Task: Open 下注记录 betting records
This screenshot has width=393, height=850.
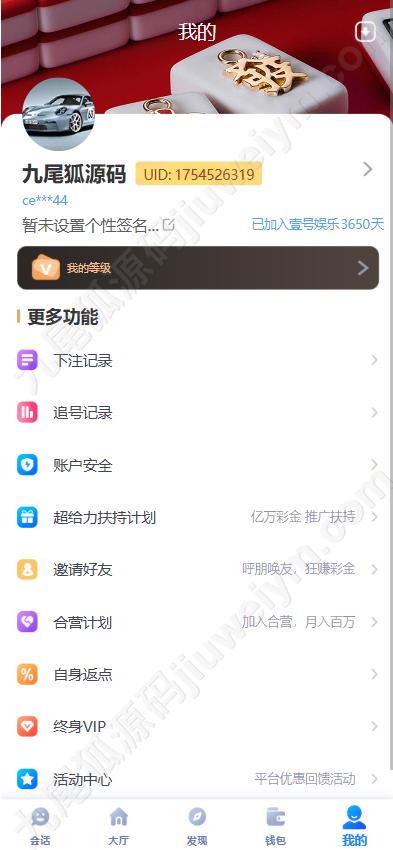Action: [197, 360]
